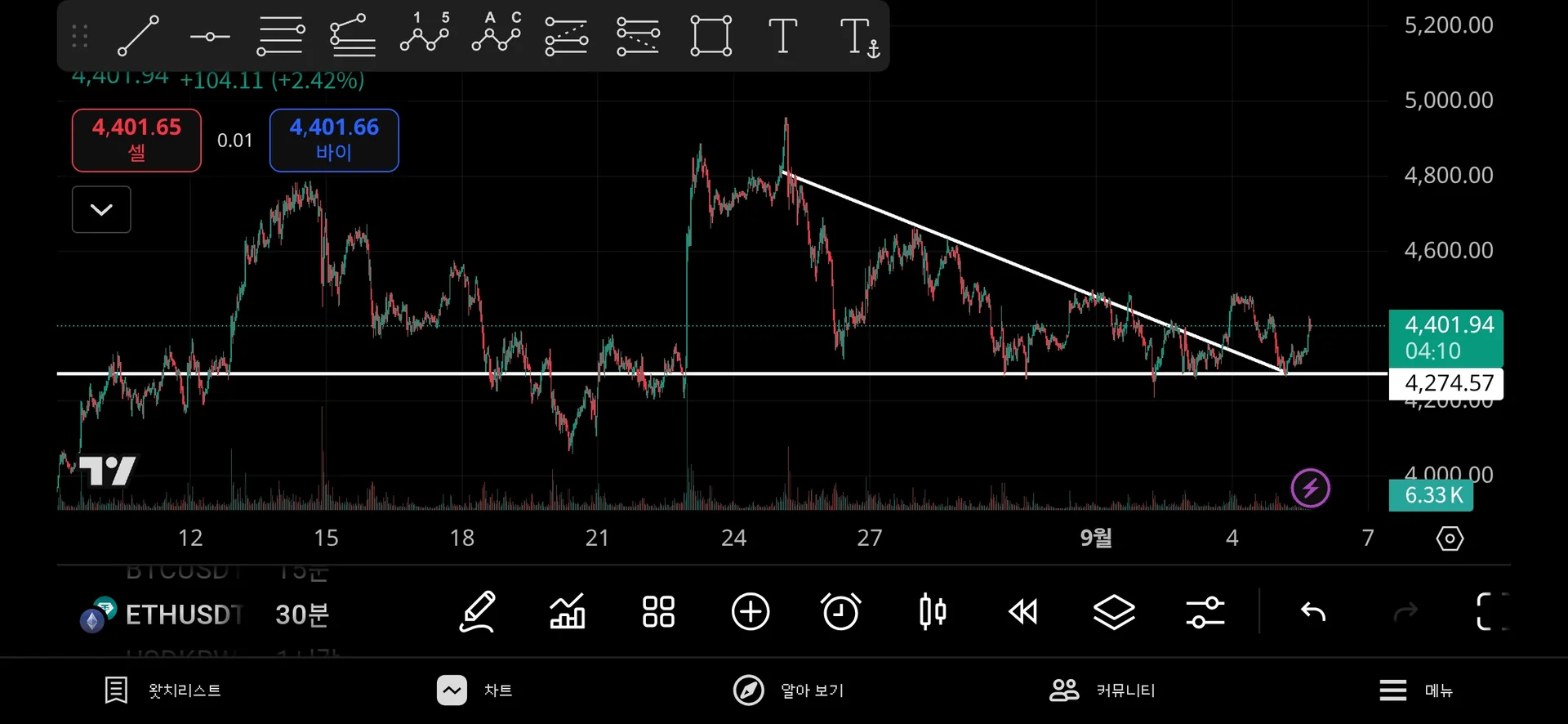
Task: Choose the horizontal line tool
Action: pos(210,37)
